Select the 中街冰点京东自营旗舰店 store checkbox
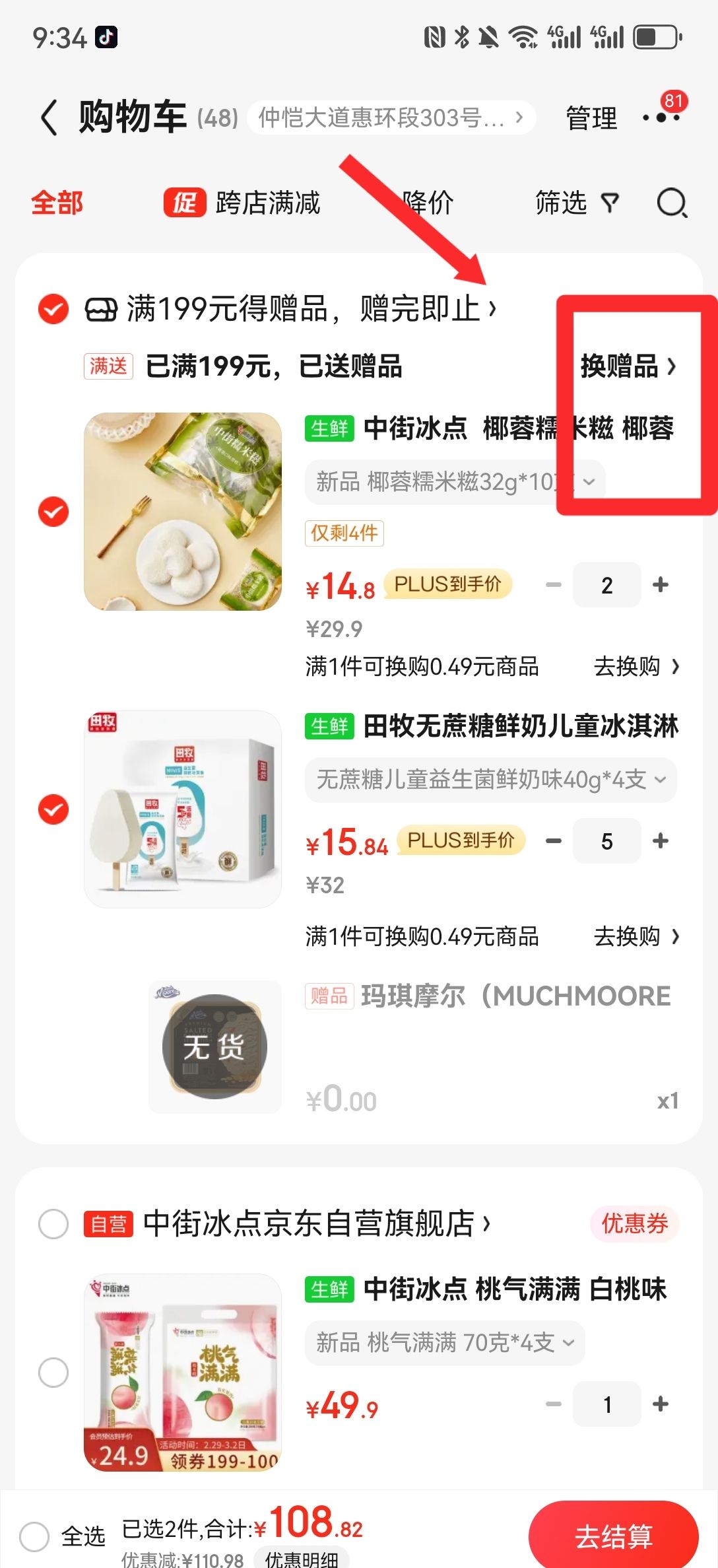Image resolution: width=718 pixels, height=1568 pixels. tap(53, 1224)
